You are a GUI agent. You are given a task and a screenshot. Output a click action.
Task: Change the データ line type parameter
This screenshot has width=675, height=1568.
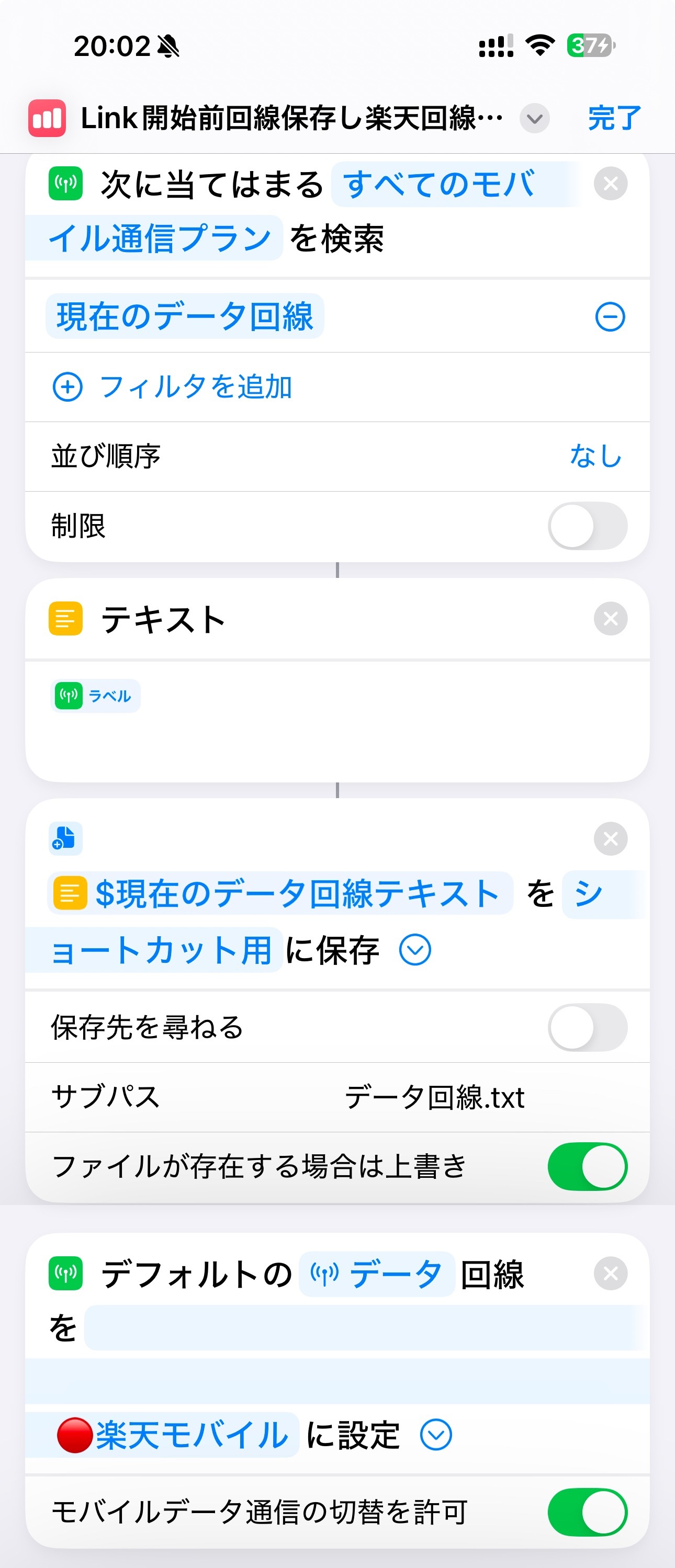[377, 1274]
